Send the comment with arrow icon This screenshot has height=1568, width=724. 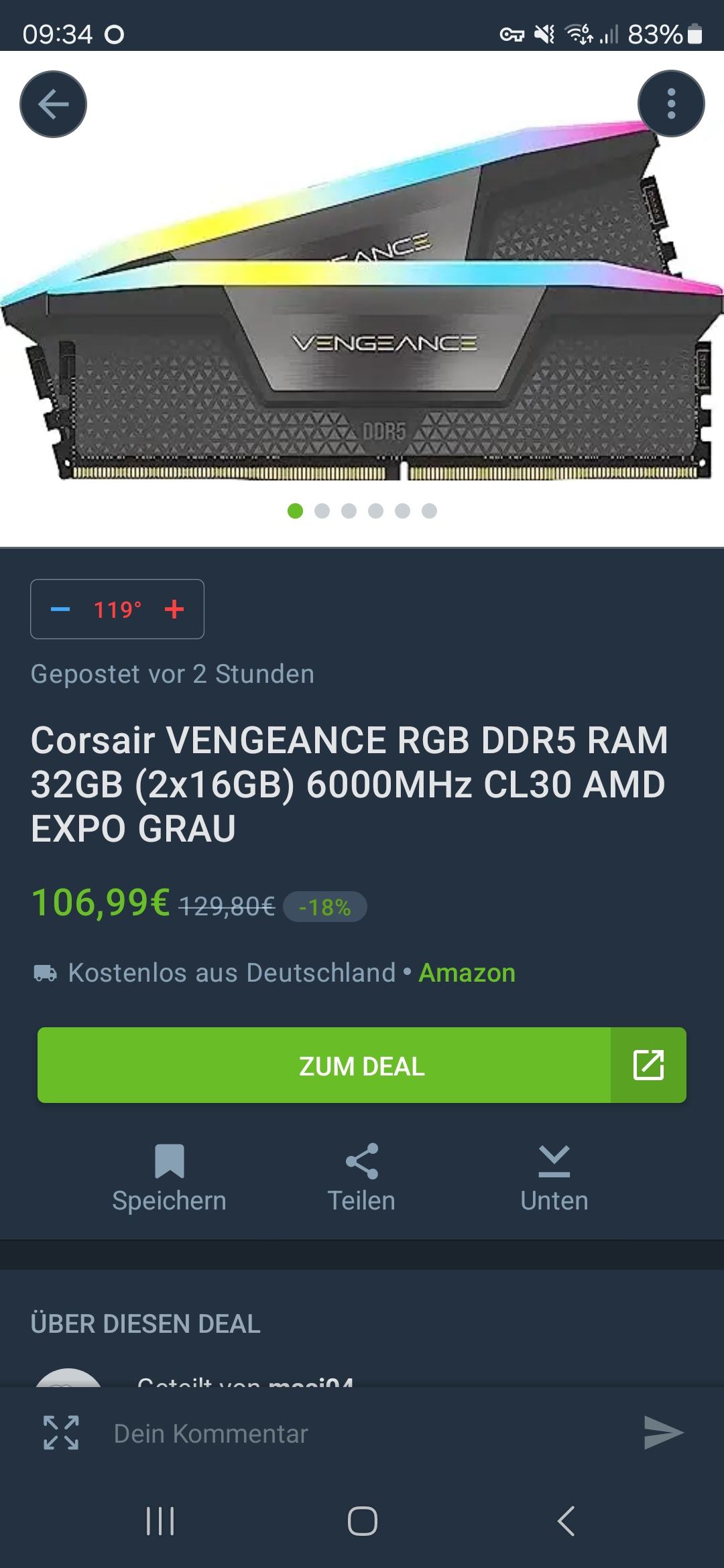pos(662,1433)
